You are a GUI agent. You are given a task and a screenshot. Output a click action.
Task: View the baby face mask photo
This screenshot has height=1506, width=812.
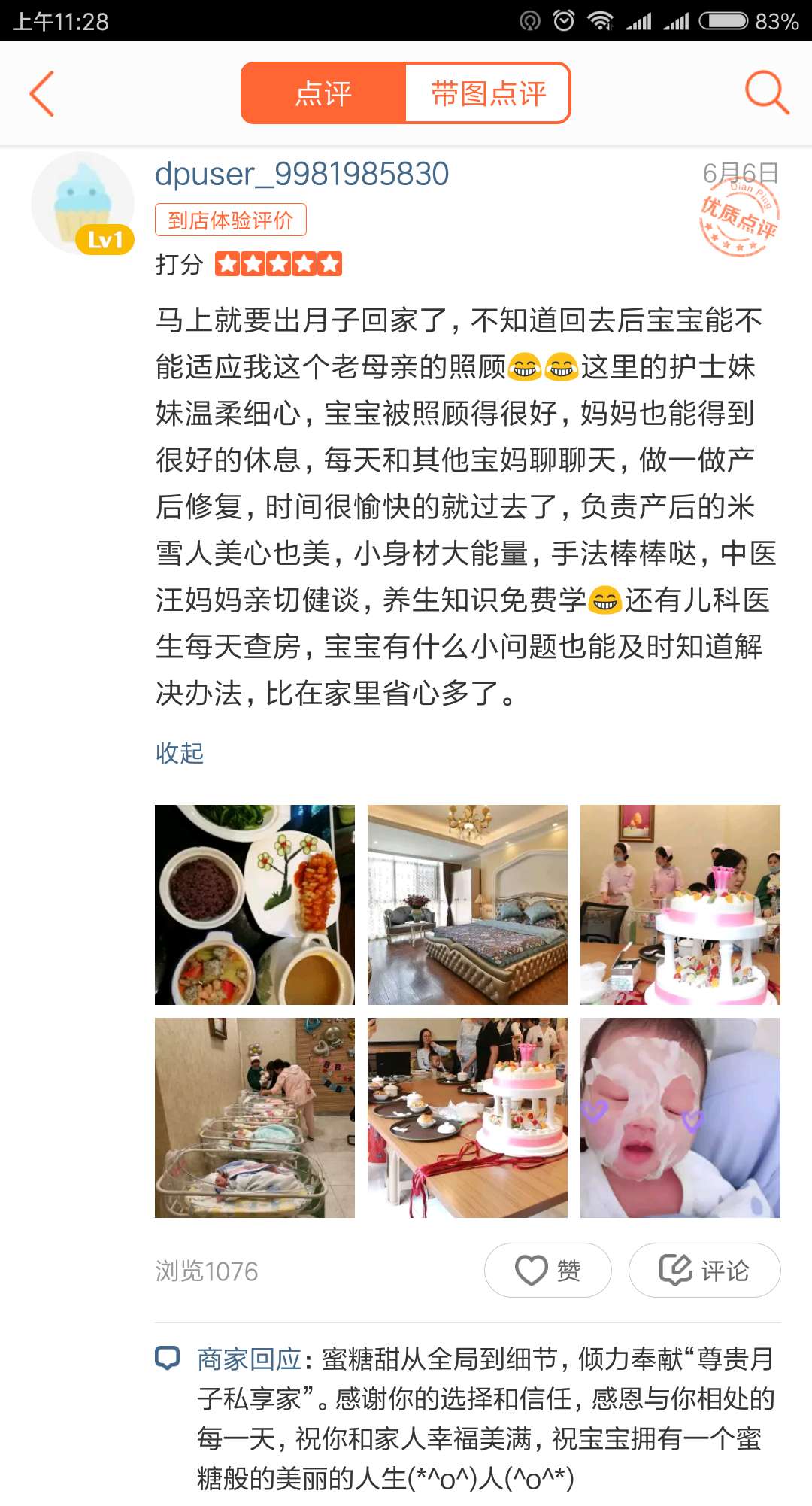[680, 1117]
